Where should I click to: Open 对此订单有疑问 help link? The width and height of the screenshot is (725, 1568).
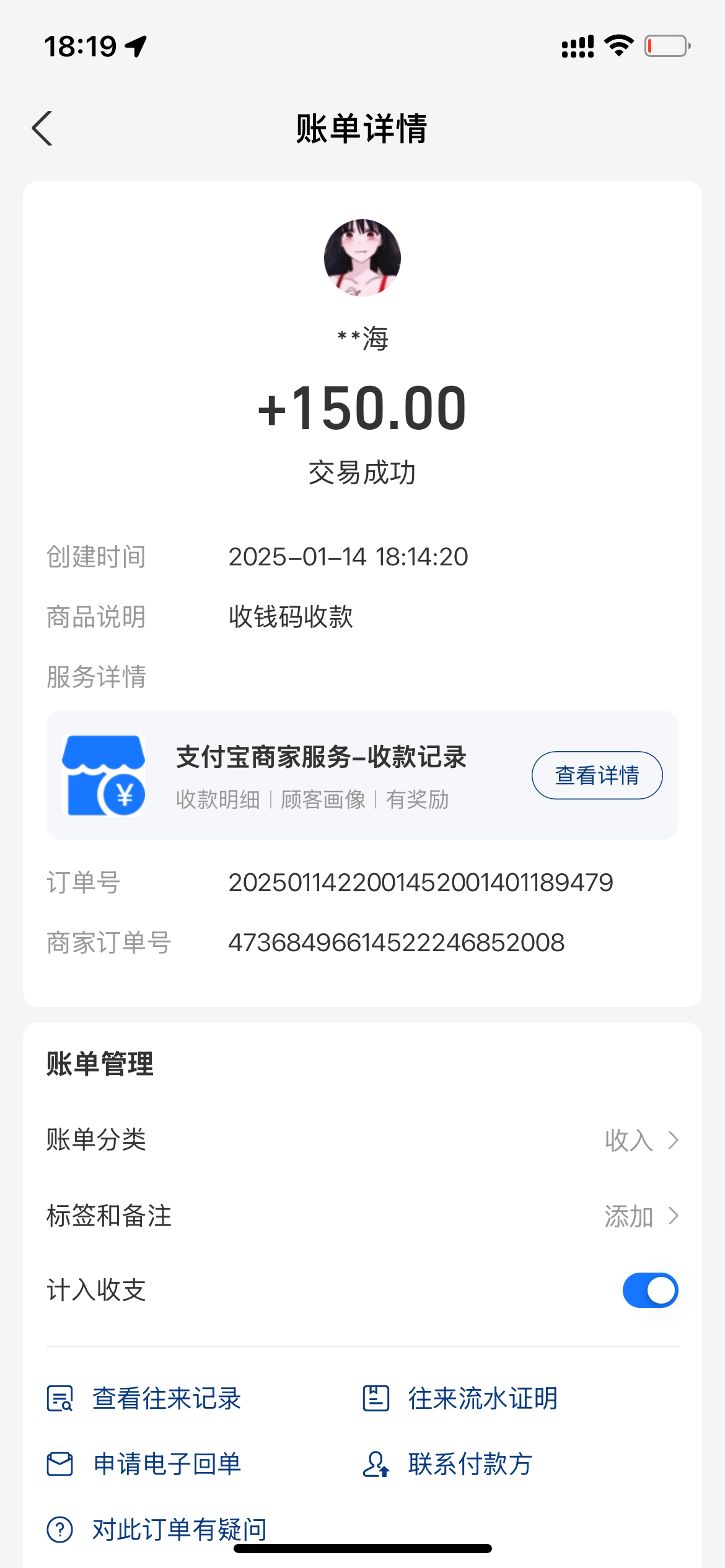pos(157,1529)
